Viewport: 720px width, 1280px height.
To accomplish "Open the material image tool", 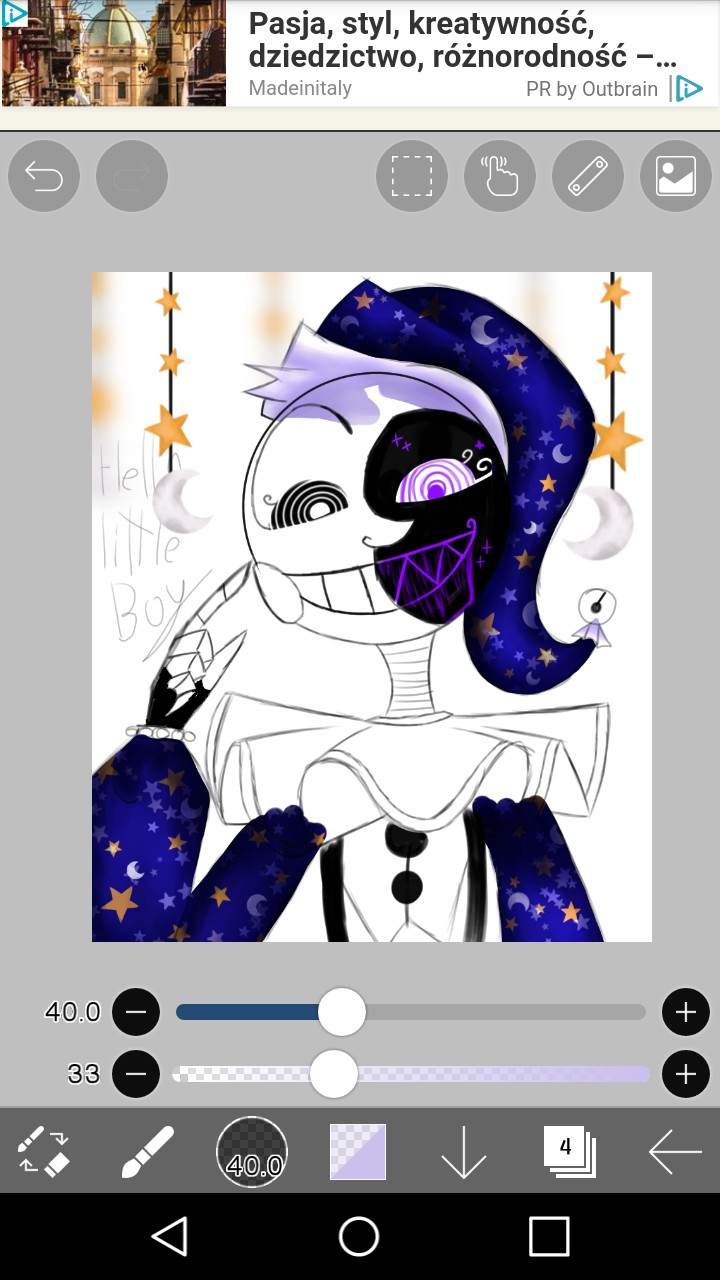I will 675,177.
